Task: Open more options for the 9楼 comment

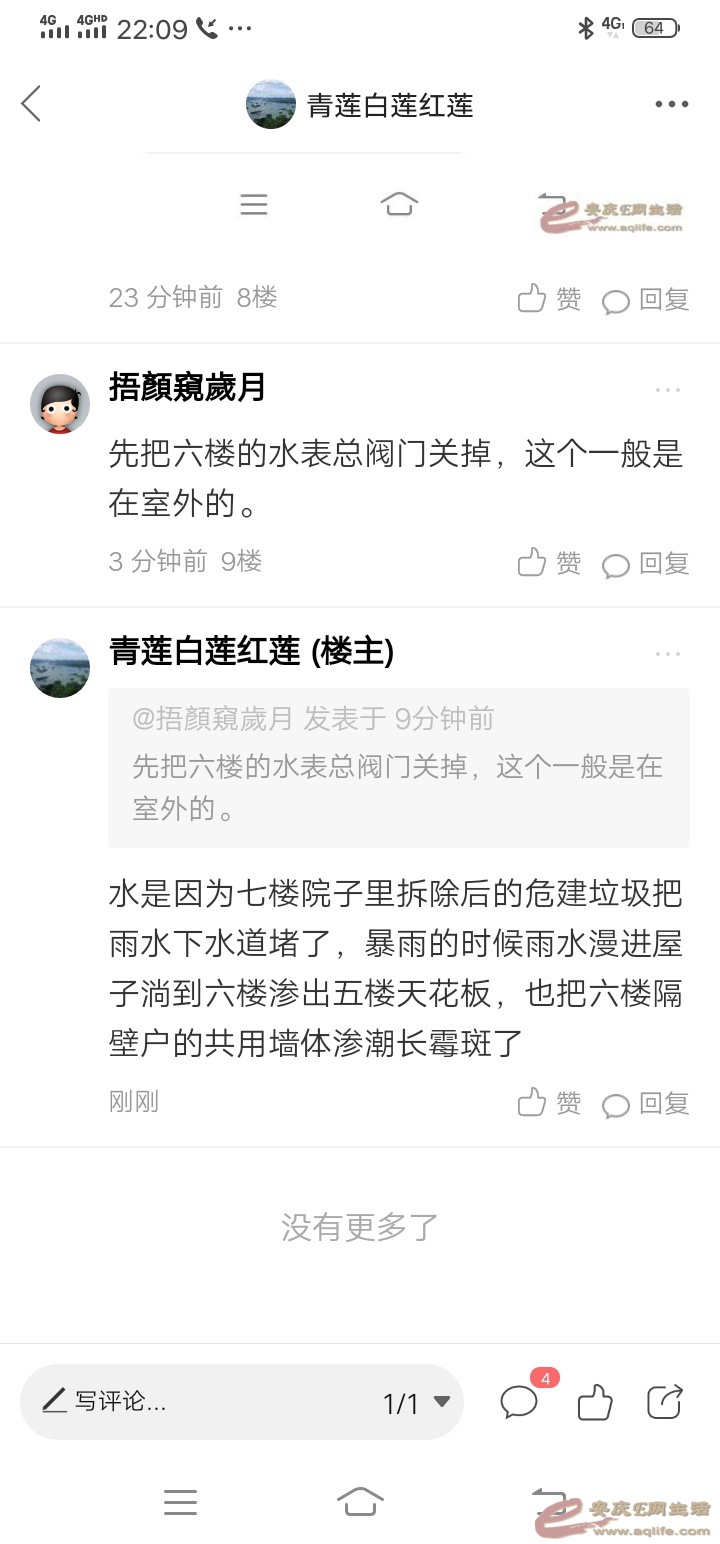Action: tap(668, 390)
